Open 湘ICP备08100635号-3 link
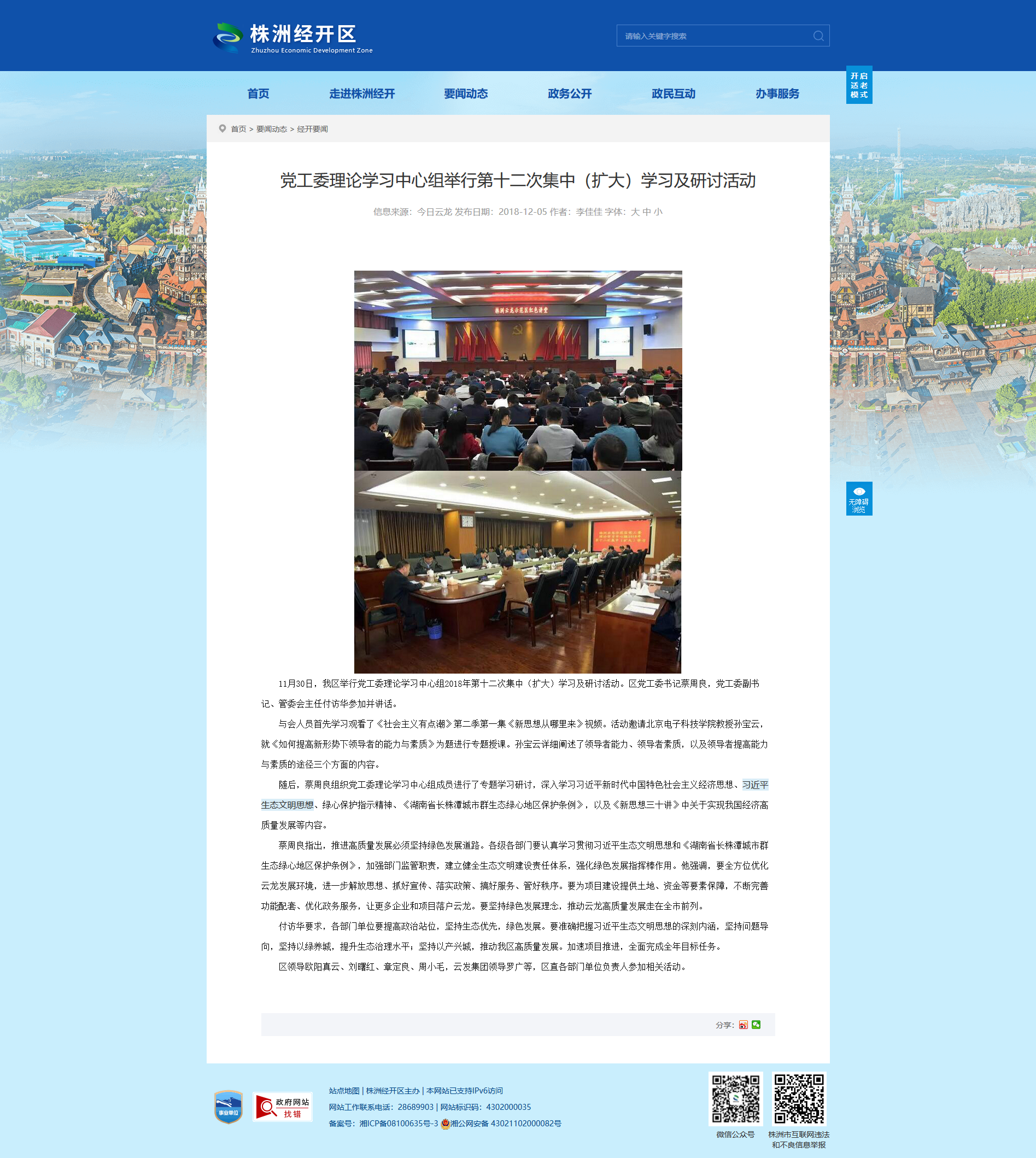The image size is (1036, 1158). click(399, 1123)
